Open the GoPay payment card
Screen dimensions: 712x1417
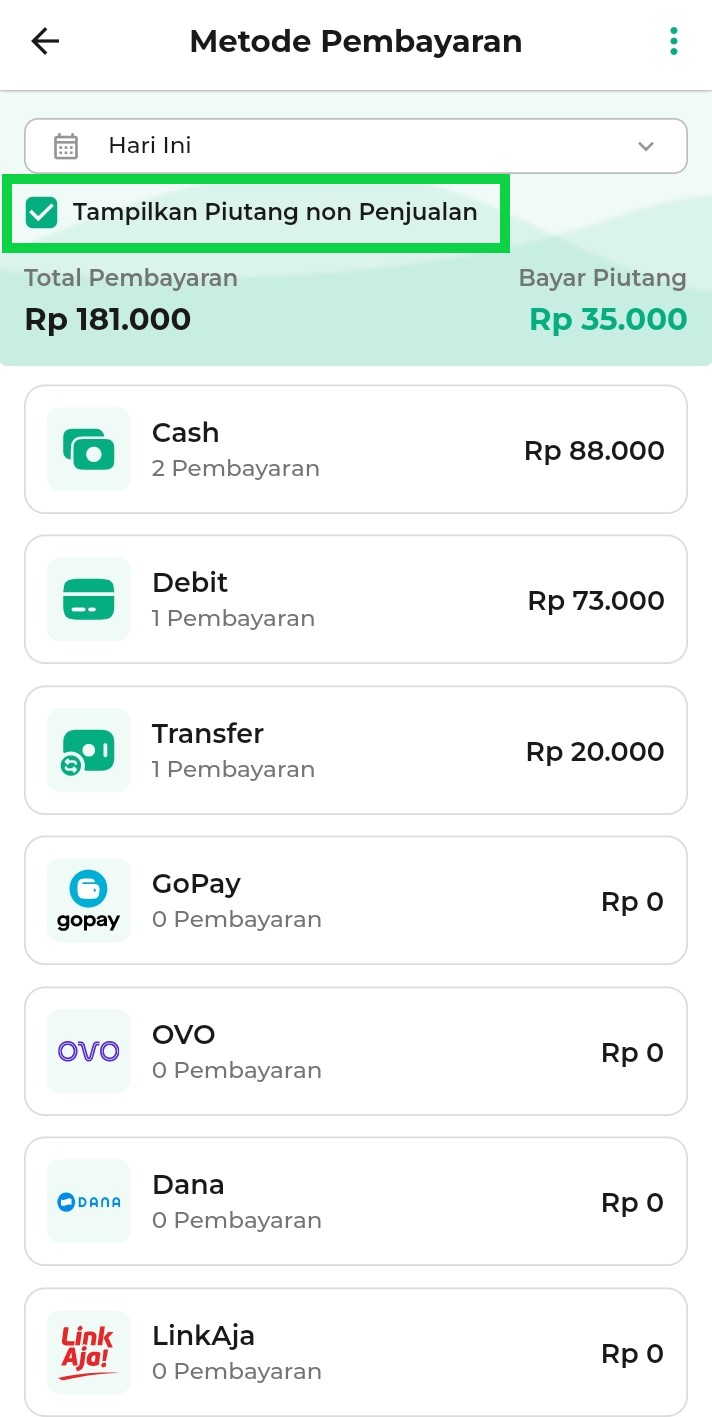click(356, 900)
